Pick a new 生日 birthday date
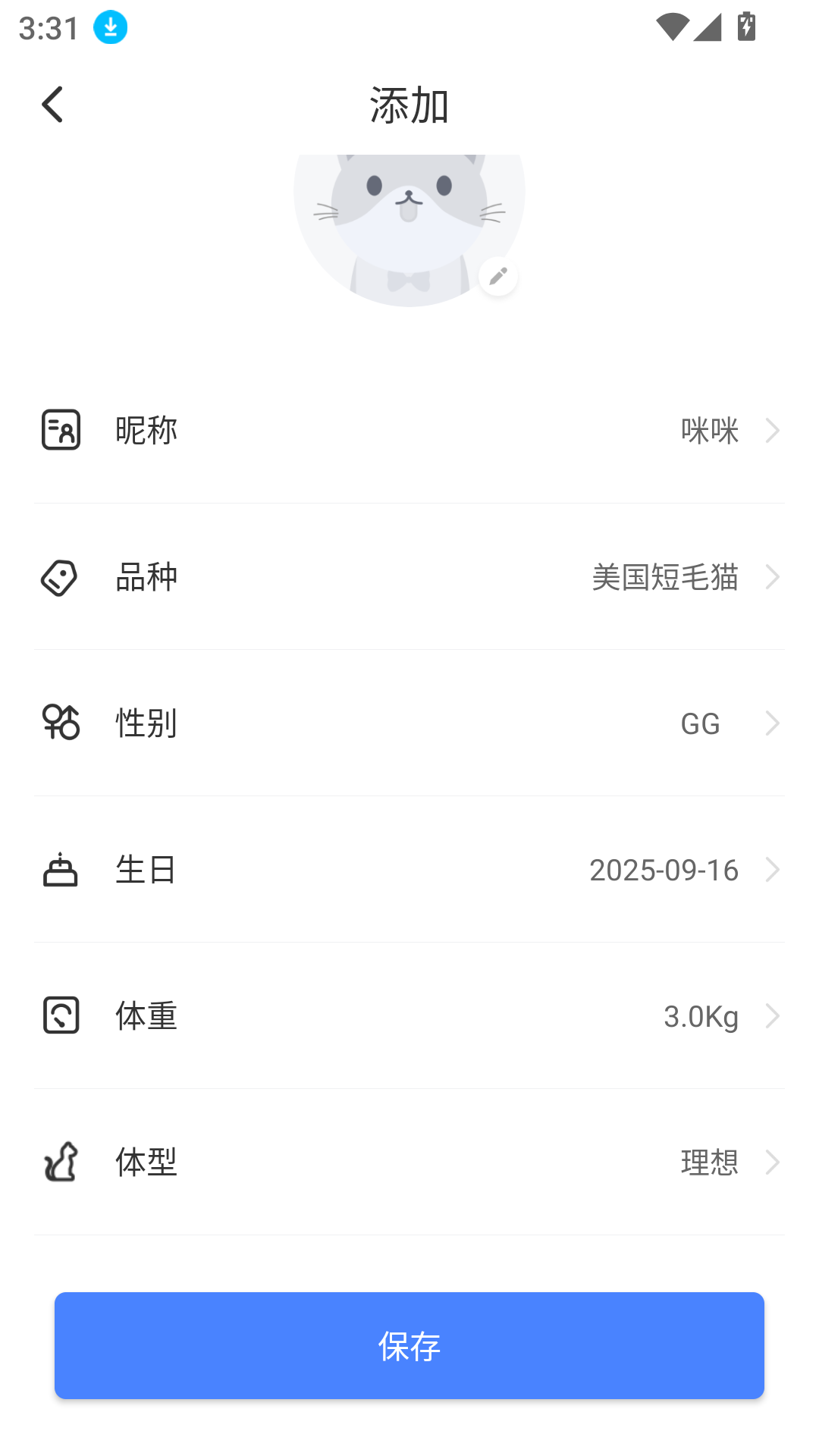819x1456 pixels. click(409, 869)
